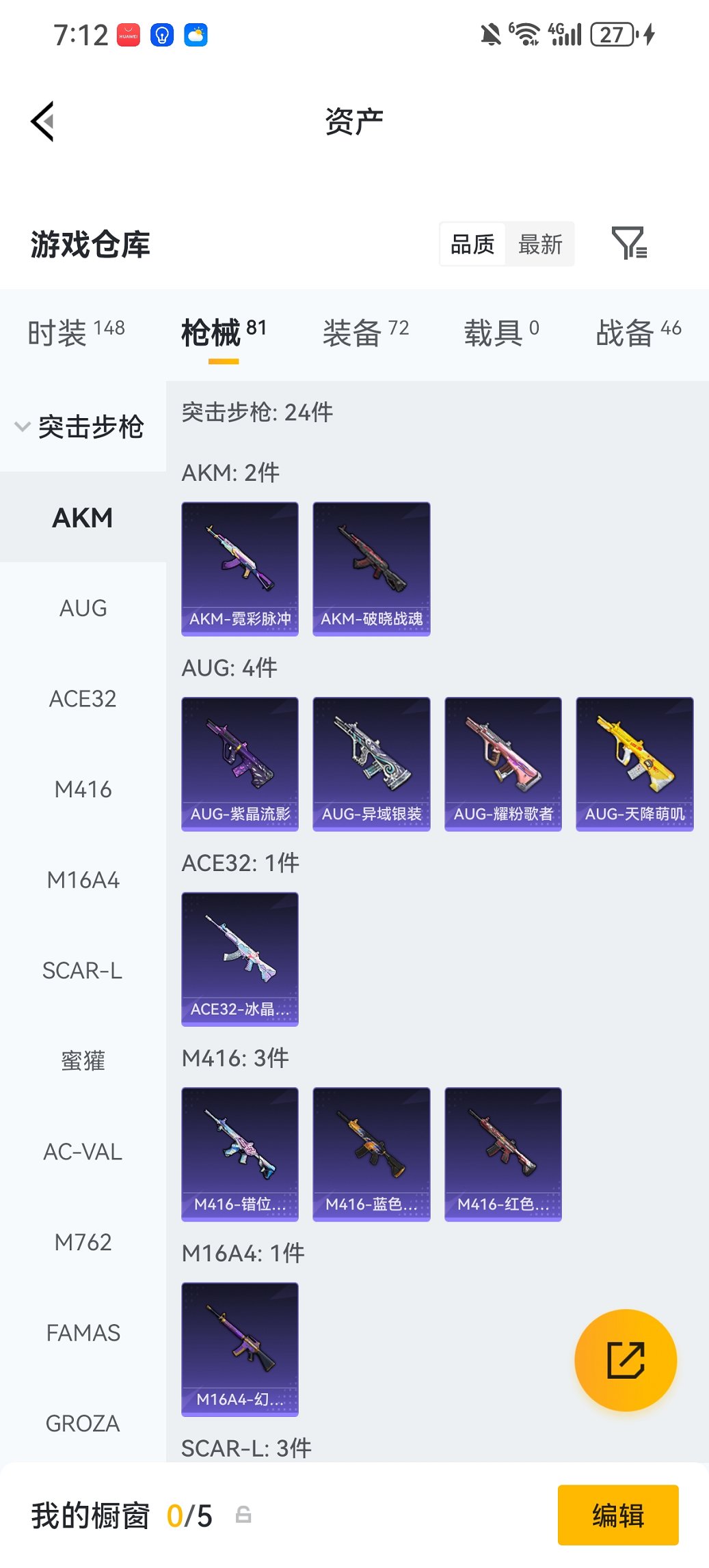Switch sorting to 最新
Image resolution: width=709 pixels, height=1568 pixels.
pos(540,244)
